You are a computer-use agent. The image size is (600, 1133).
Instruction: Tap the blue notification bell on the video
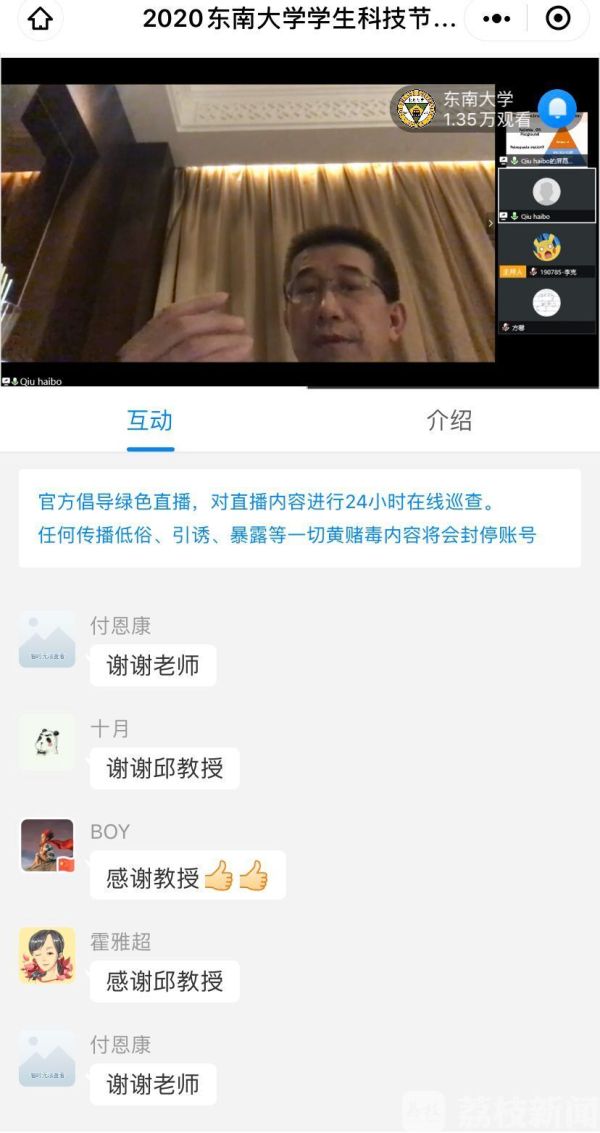point(557,107)
